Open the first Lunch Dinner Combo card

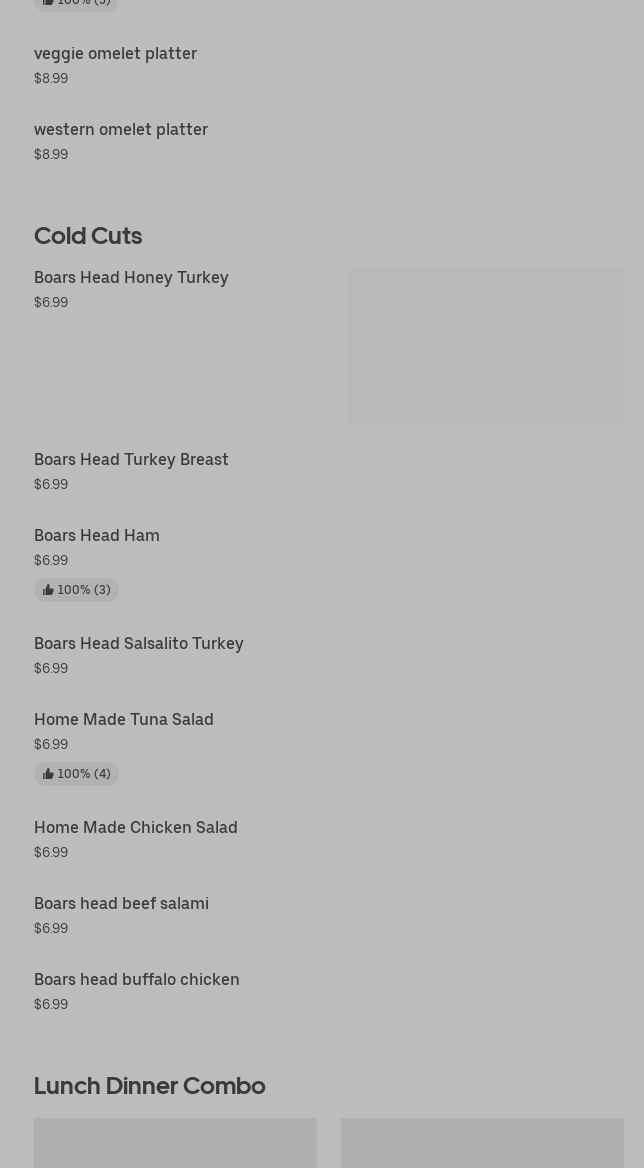point(175,1143)
